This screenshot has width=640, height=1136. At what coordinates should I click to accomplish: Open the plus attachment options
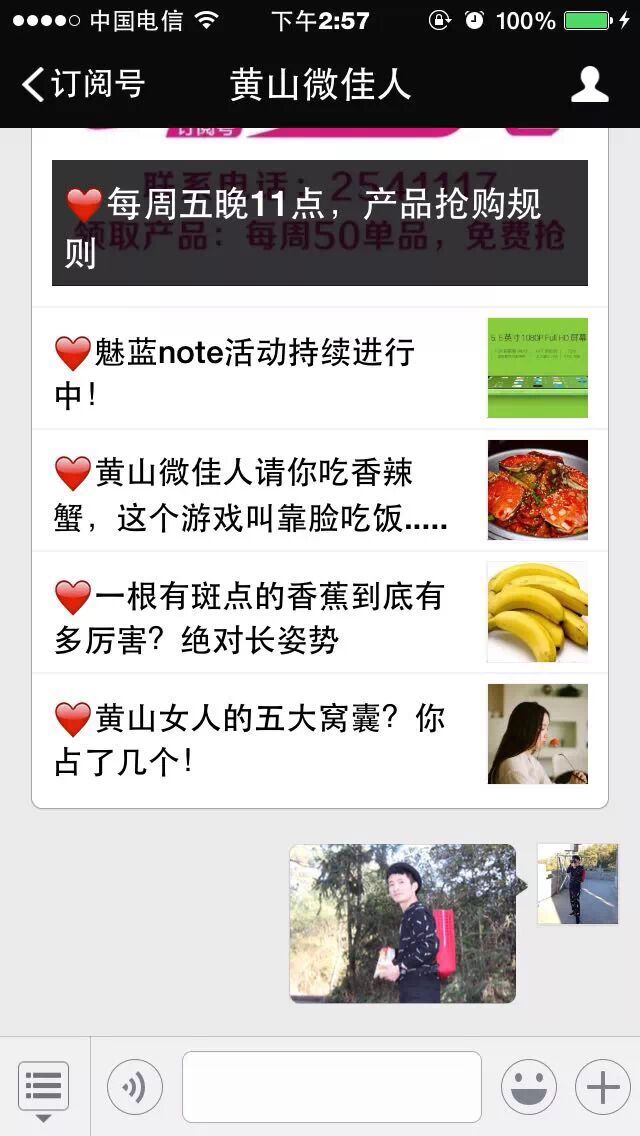602,1087
